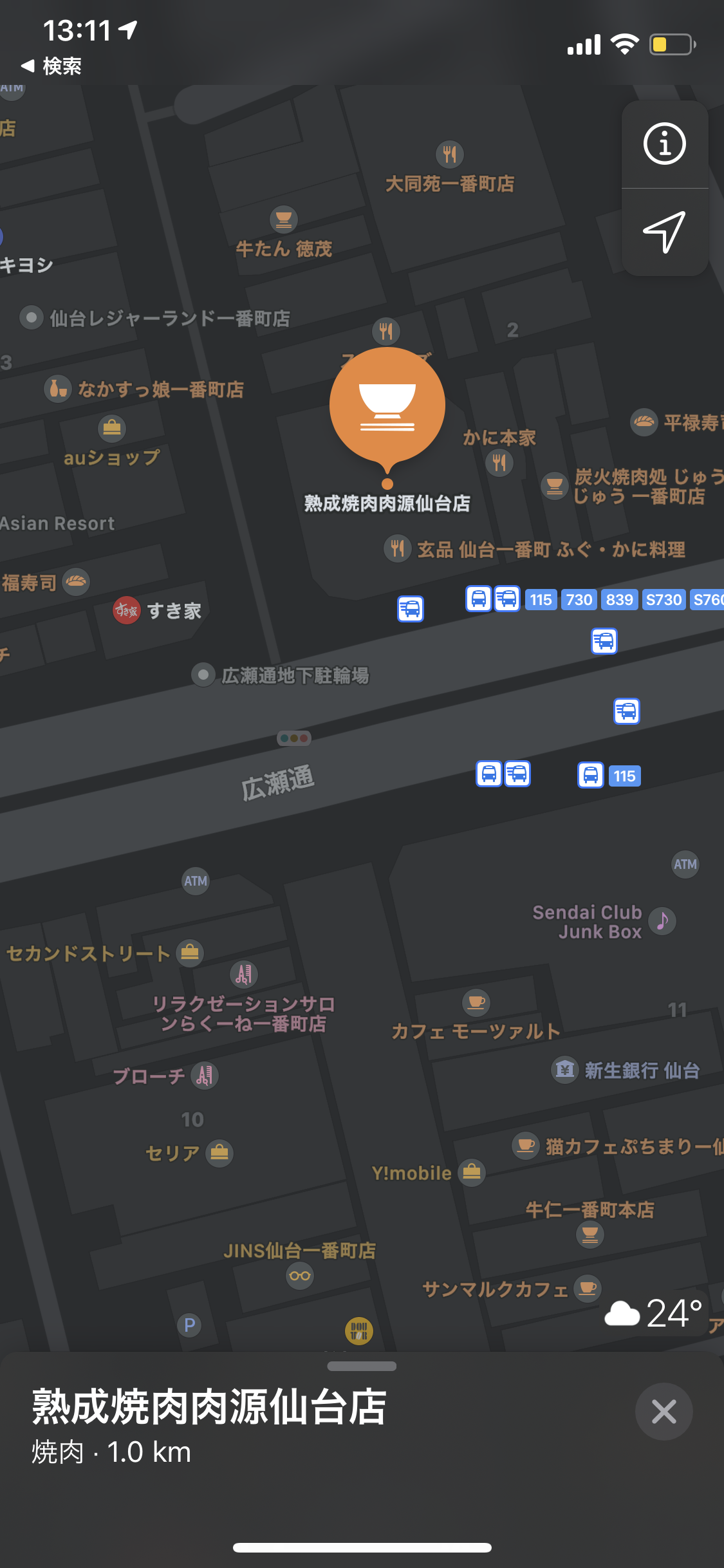Viewport: 724px width, 1568px height.
Task: Close the 熟成焼肉肉源仙台店 place card
Action: pos(664,1412)
